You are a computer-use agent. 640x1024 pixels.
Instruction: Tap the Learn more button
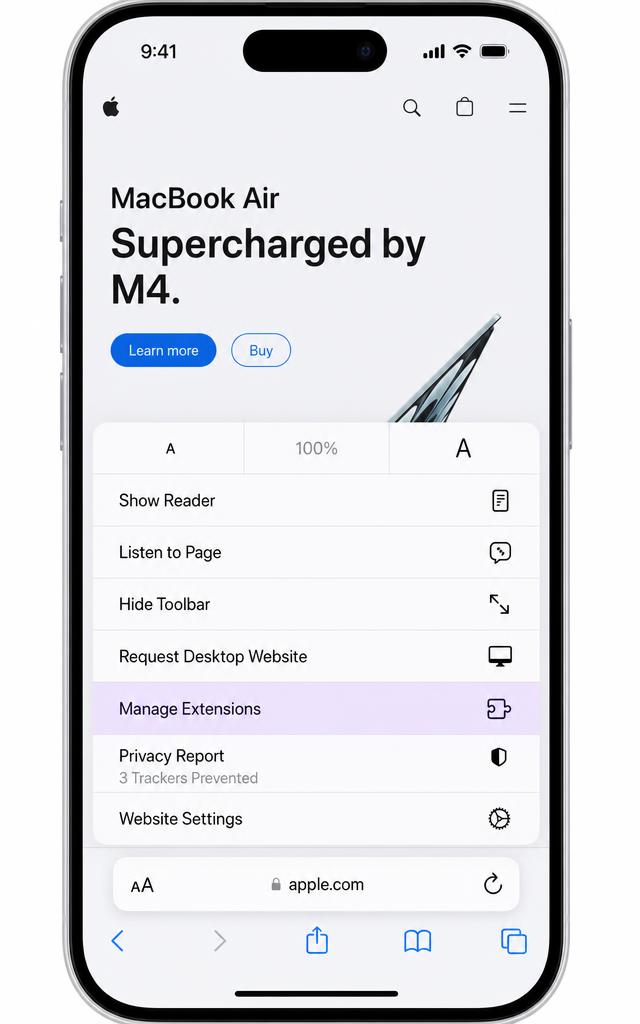pos(163,350)
